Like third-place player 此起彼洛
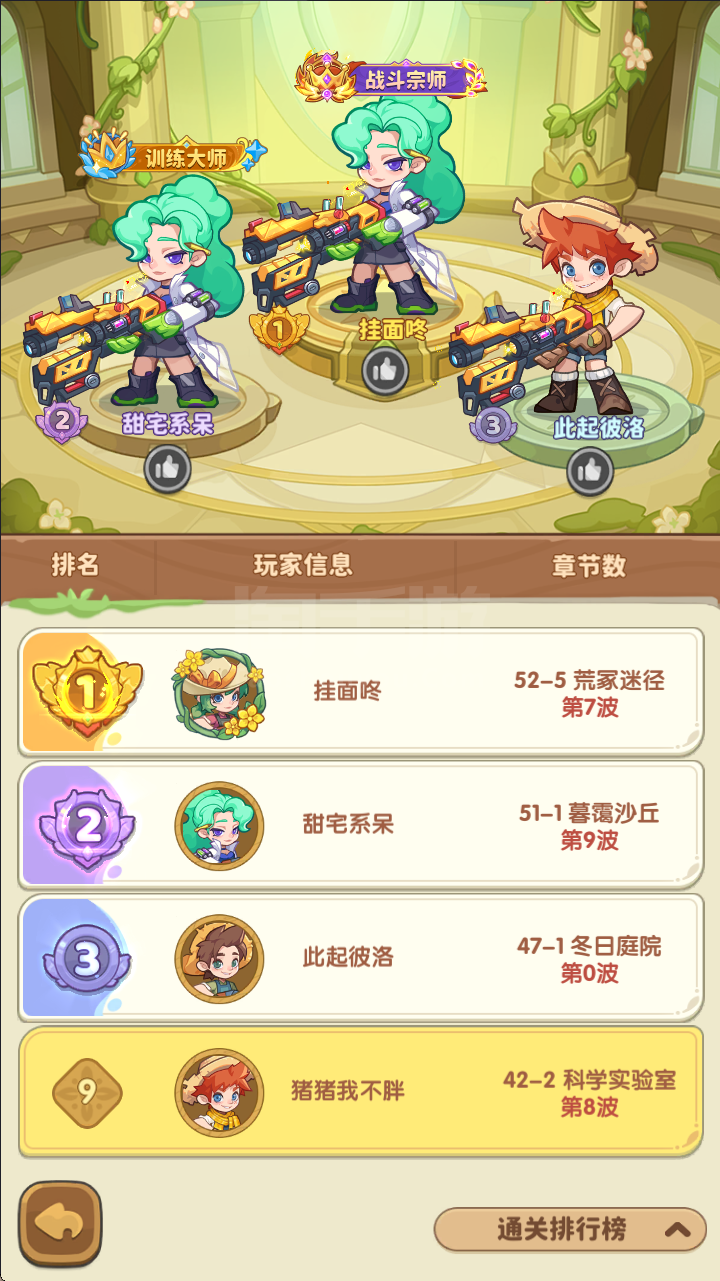720x1281 pixels. coord(590,470)
